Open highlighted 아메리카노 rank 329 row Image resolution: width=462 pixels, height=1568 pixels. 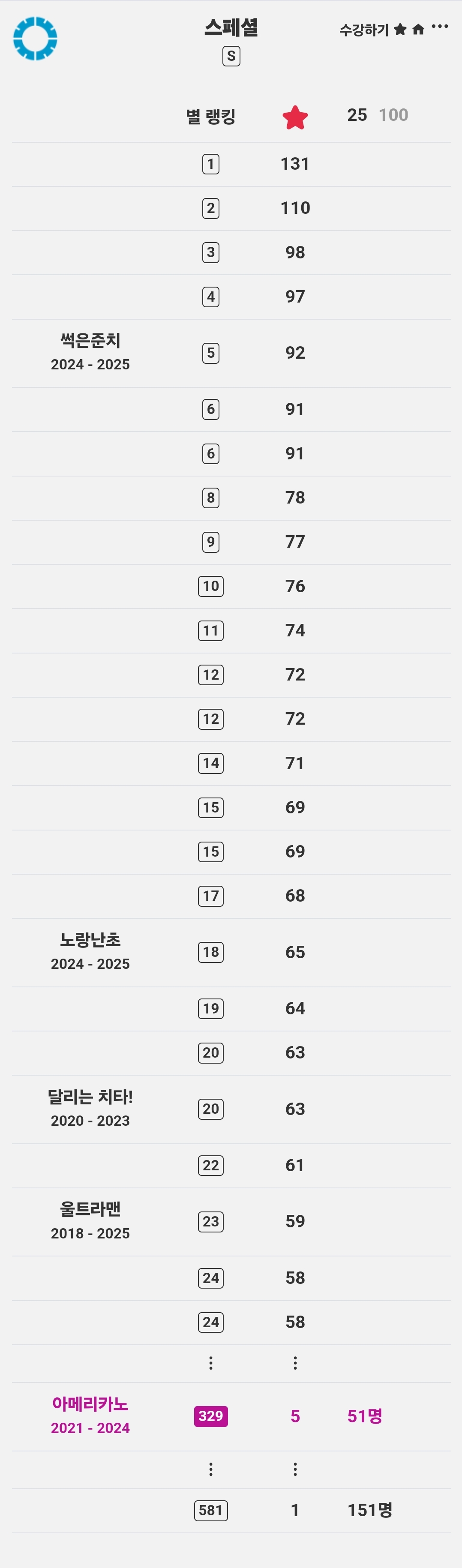[231, 1416]
